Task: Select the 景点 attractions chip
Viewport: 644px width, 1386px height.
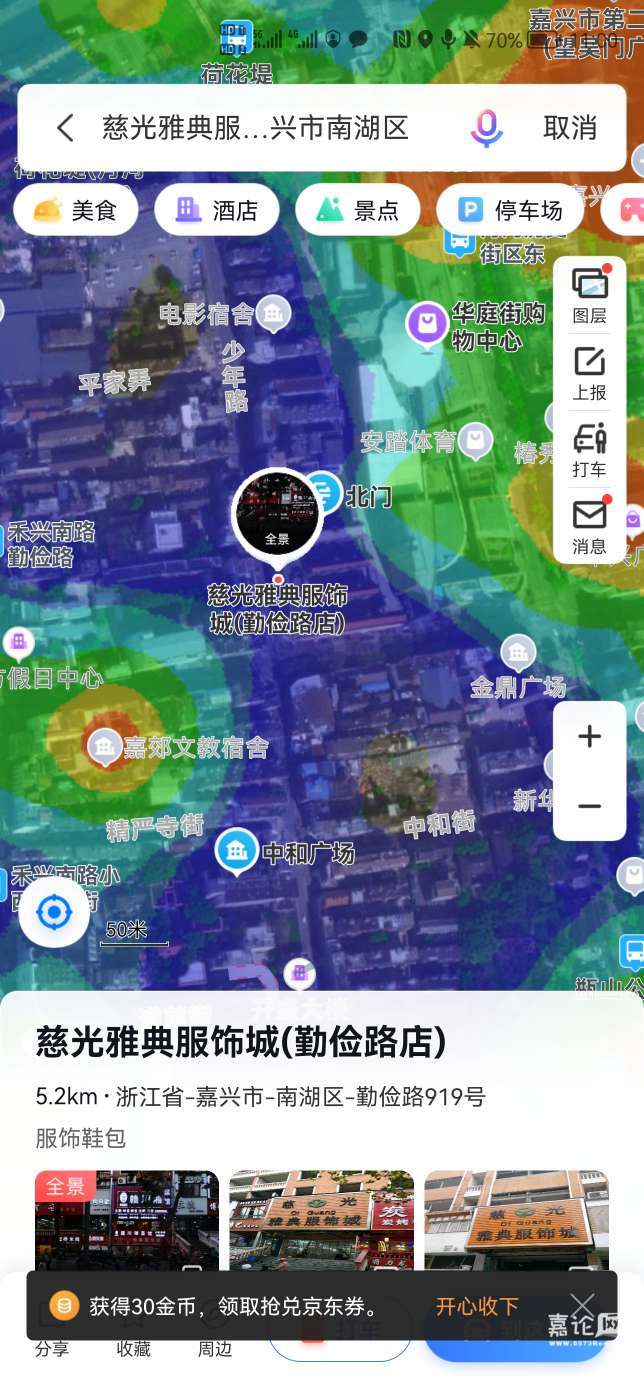Action: [358, 210]
